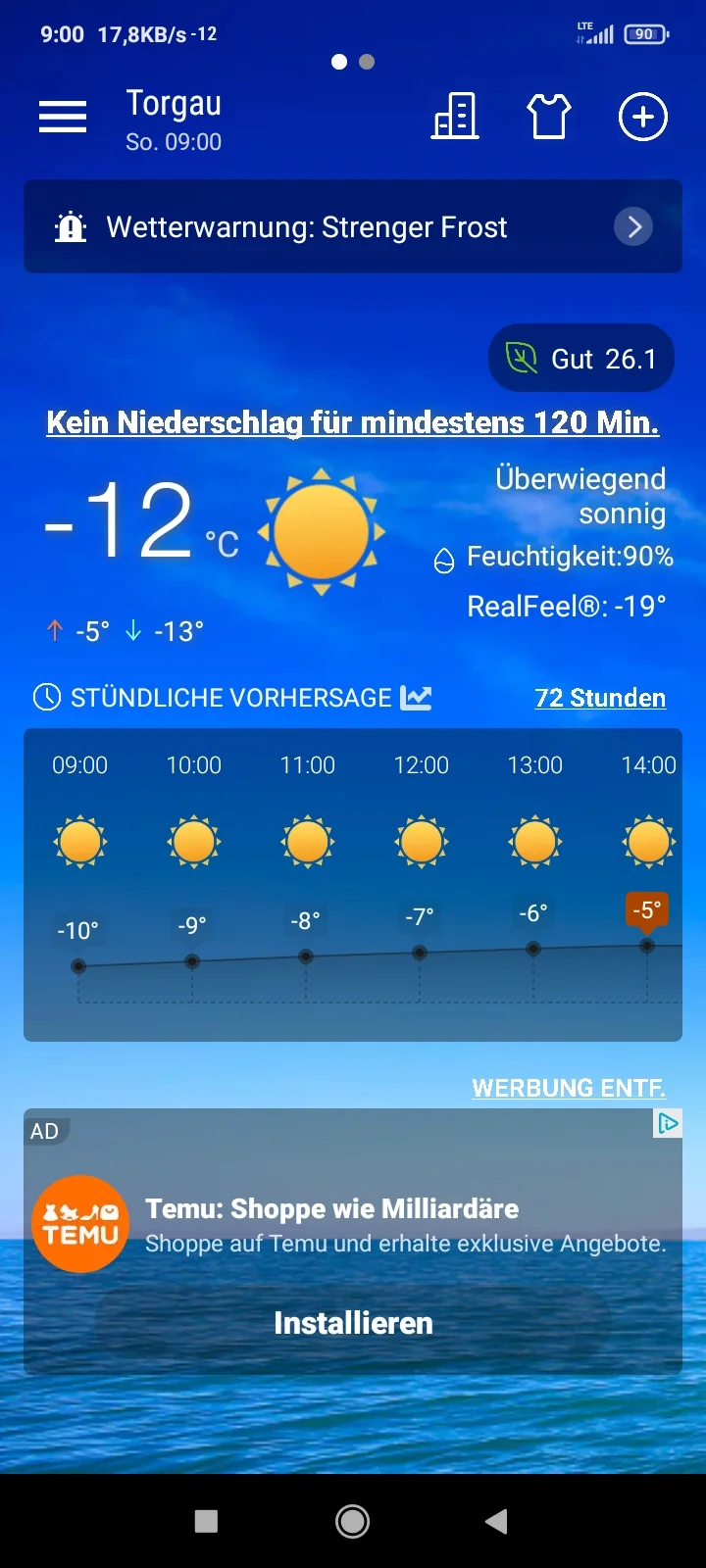Screen dimensions: 706x1568
Task: Add a new location with the plus icon
Action: coord(642,116)
